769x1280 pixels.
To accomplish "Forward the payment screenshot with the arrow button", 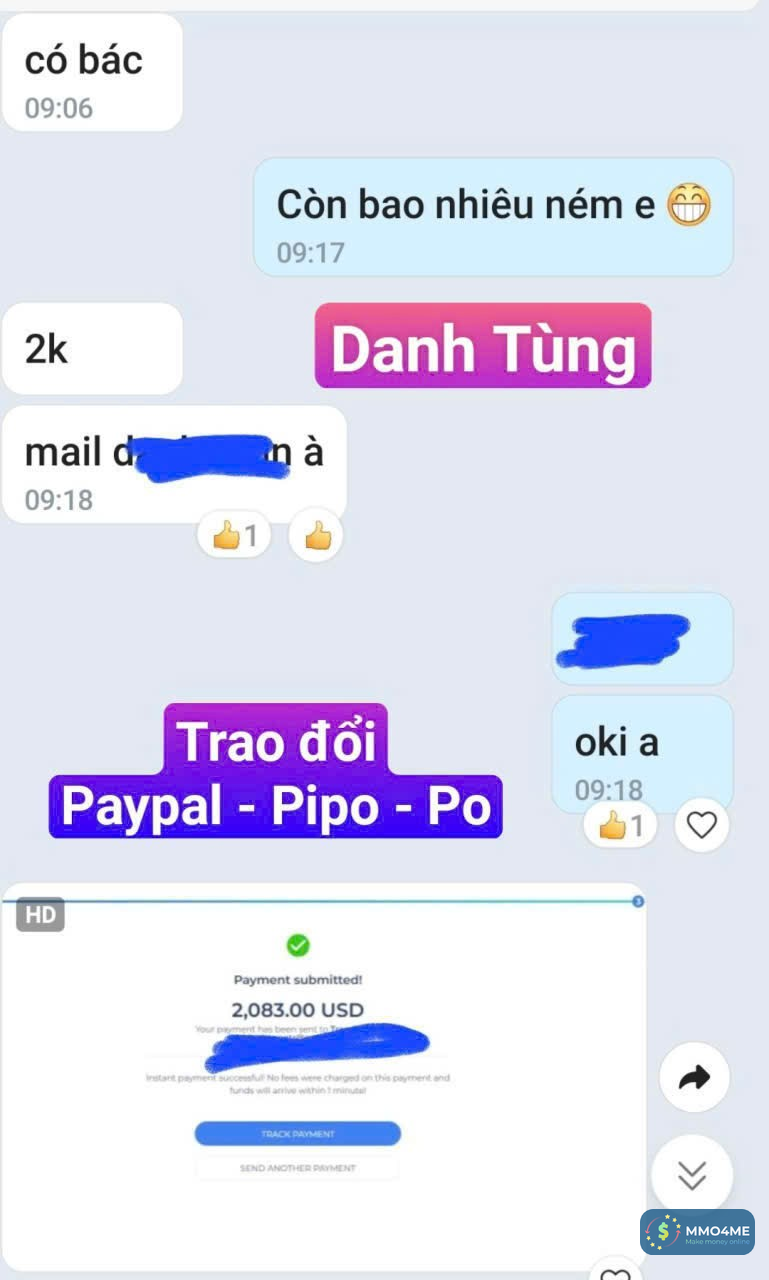I will tap(694, 1077).
